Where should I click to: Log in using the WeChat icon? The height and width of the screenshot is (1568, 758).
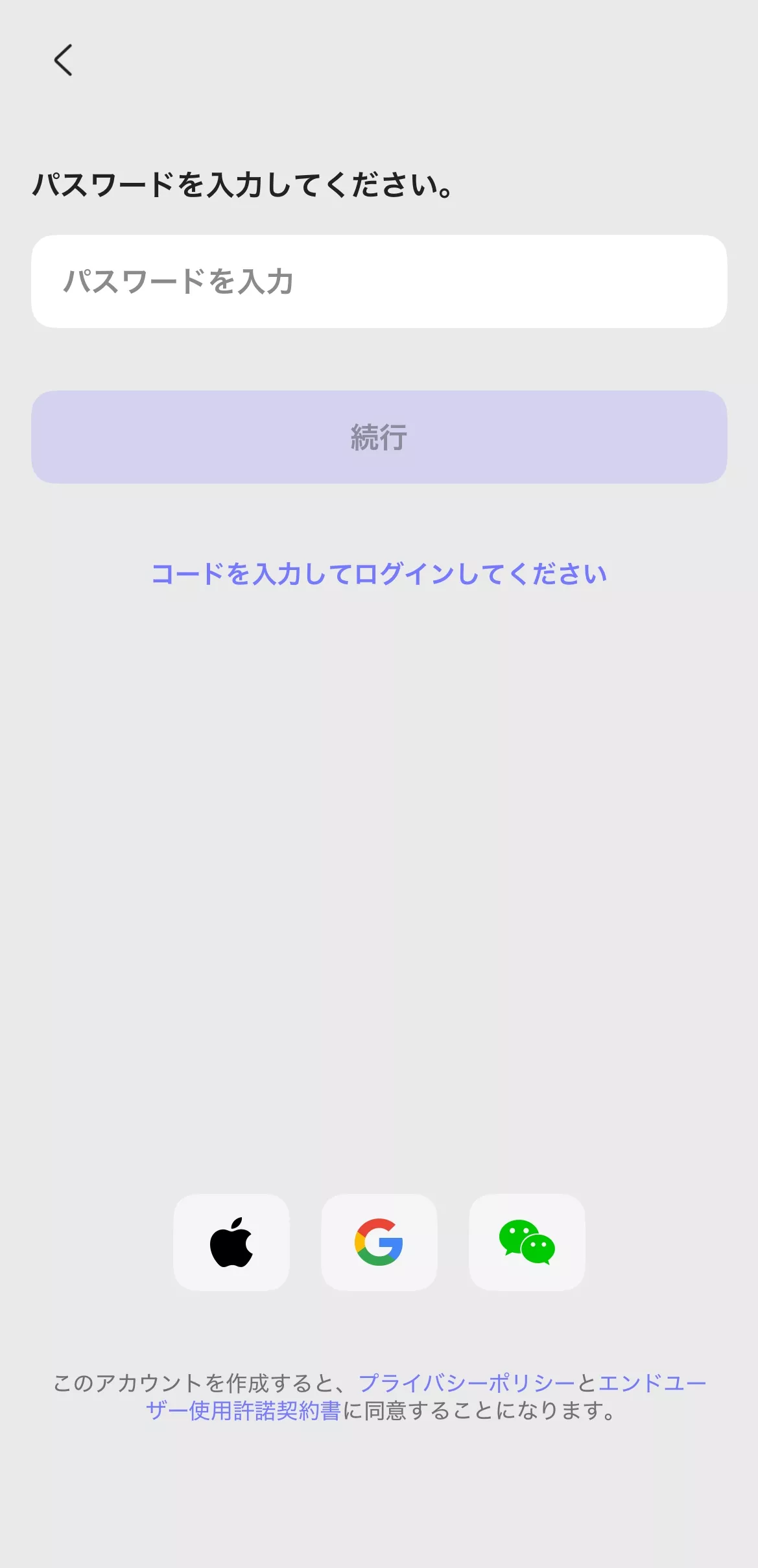click(527, 1243)
